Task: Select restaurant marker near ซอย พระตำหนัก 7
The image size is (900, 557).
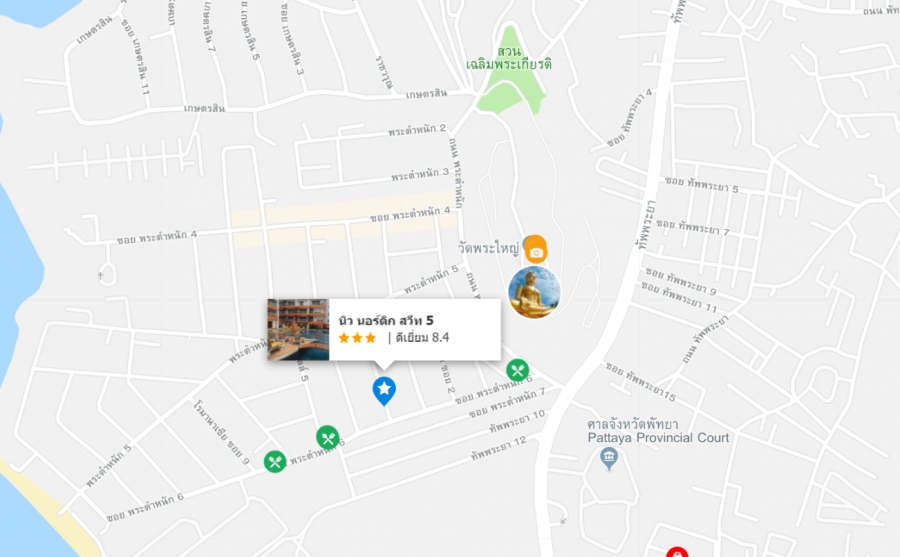Action: (517, 371)
